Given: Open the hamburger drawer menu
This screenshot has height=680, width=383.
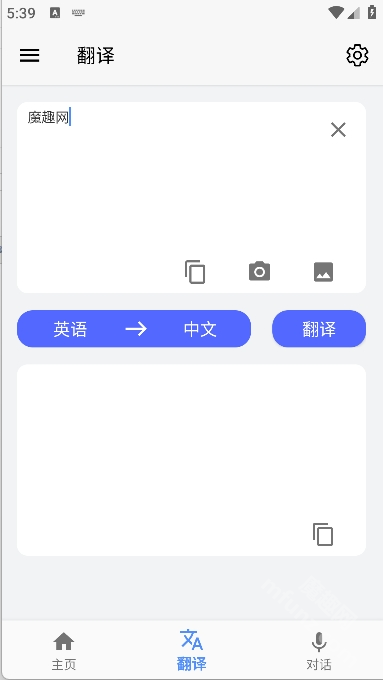Looking at the screenshot, I should pos(29,56).
